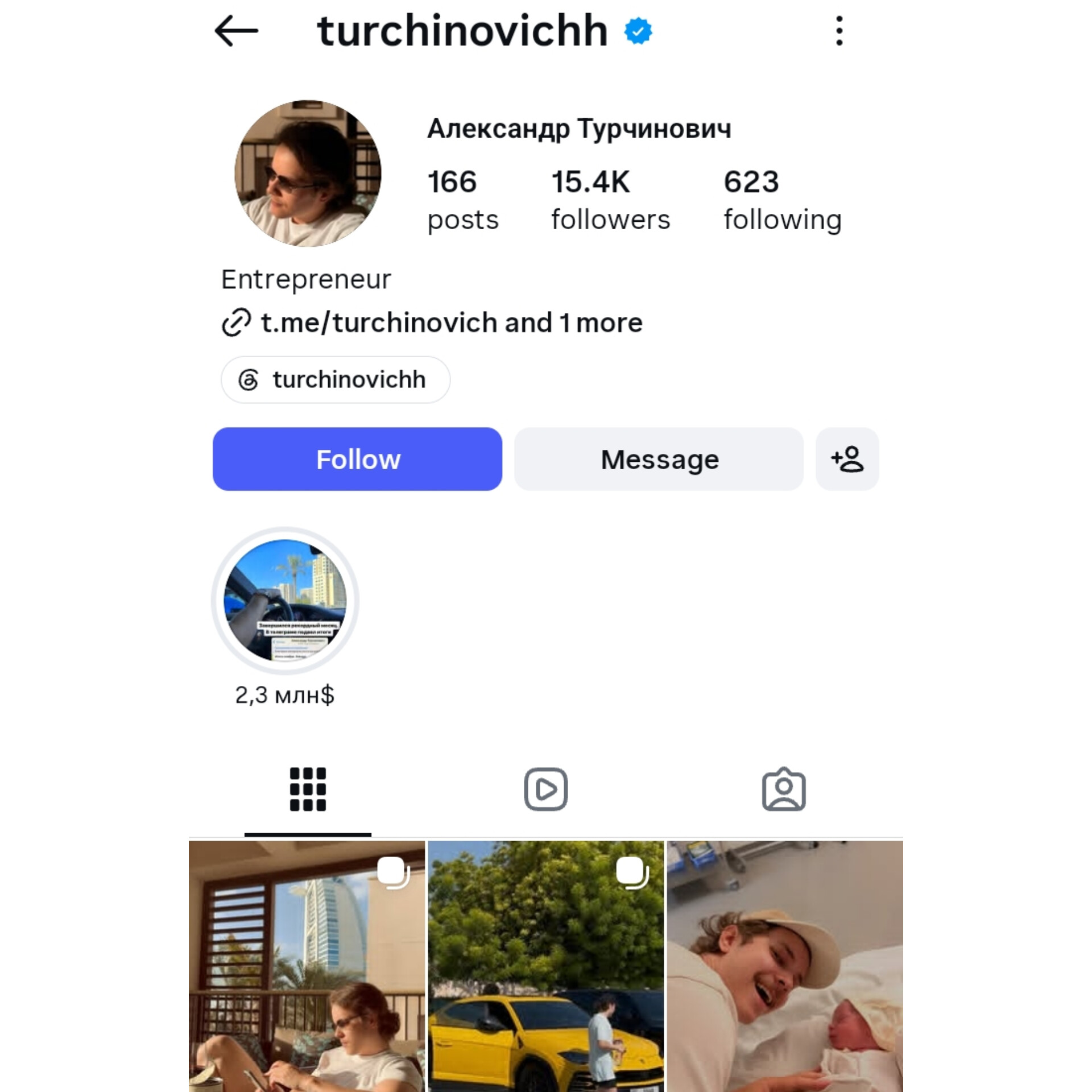Open the 2,3 млн$ story highlight
The height and width of the screenshot is (1092, 1092).
[285, 601]
